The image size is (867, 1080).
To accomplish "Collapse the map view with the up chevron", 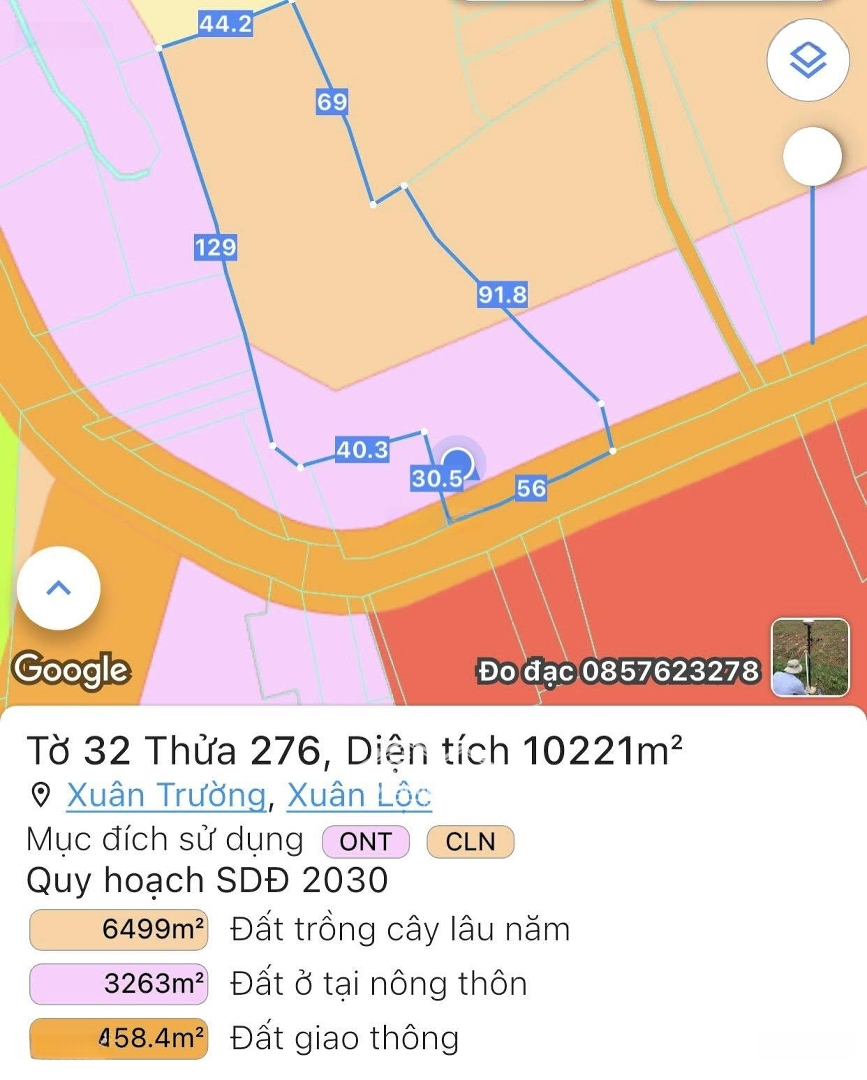I will [x=57, y=589].
